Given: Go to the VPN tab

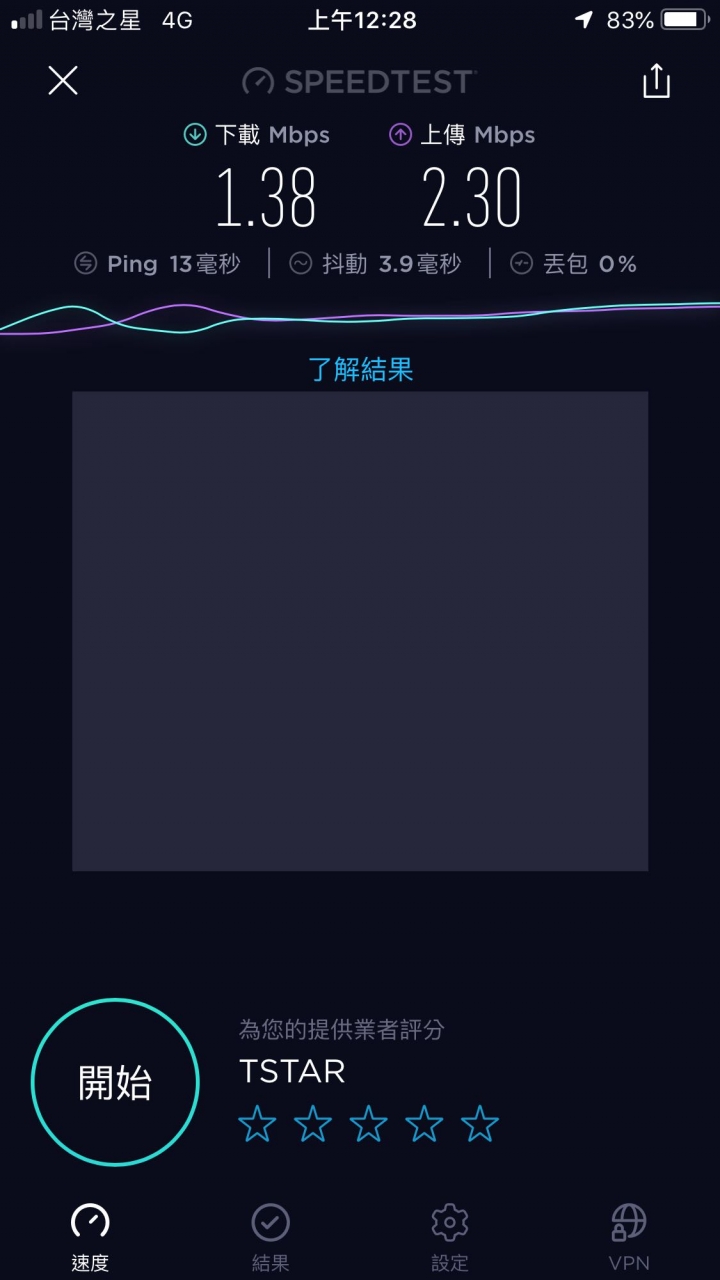Looking at the screenshot, I should pos(629,1238).
